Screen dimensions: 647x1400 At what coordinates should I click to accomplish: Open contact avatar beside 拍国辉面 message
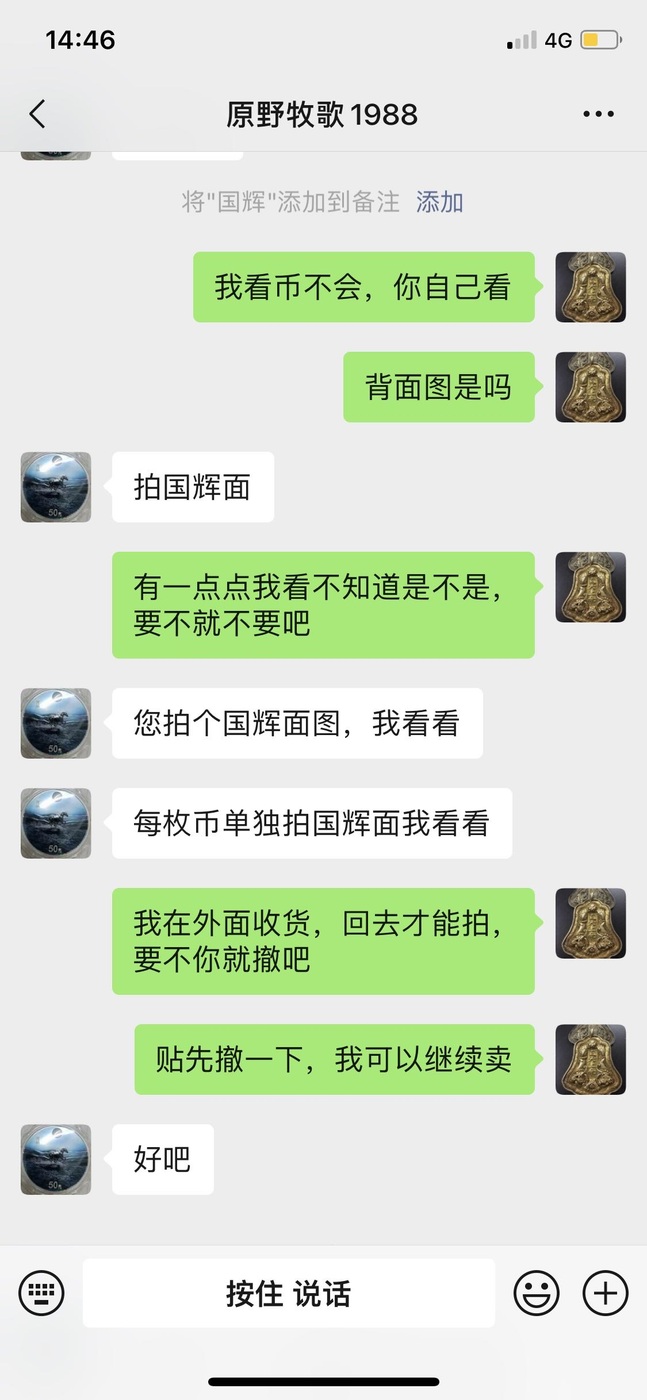(x=56, y=487)
